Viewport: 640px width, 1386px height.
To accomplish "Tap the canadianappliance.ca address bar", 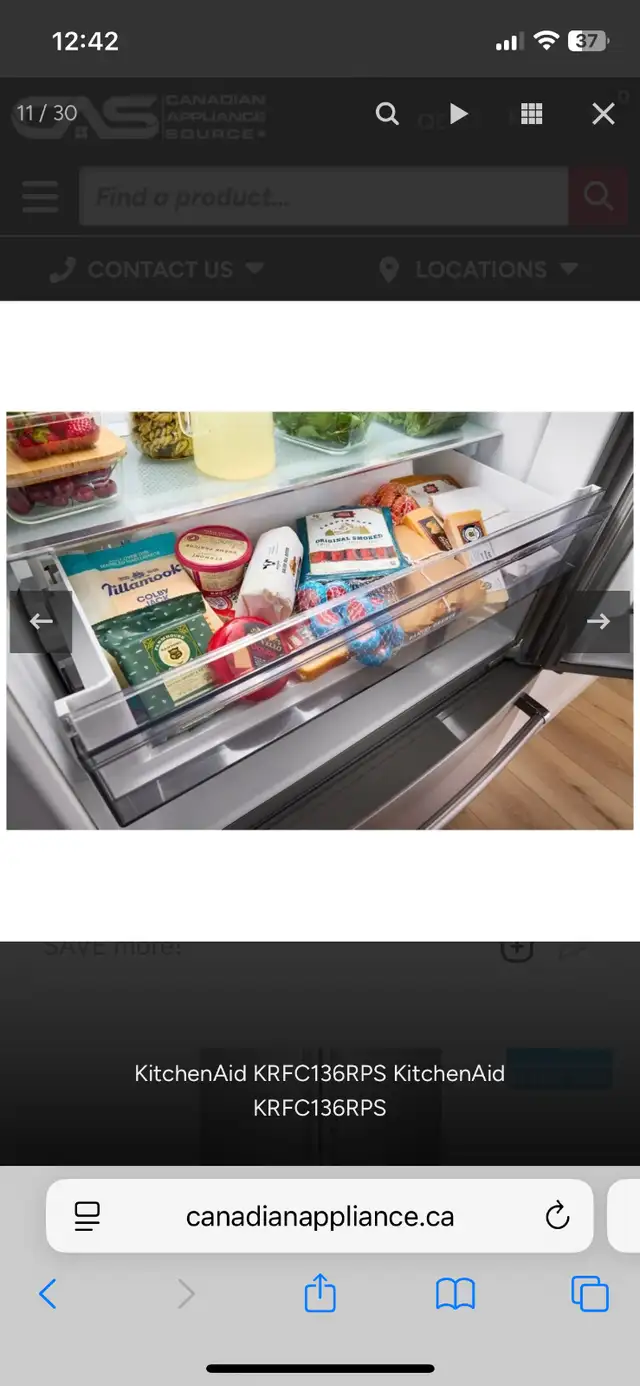I will point(320,1216).
